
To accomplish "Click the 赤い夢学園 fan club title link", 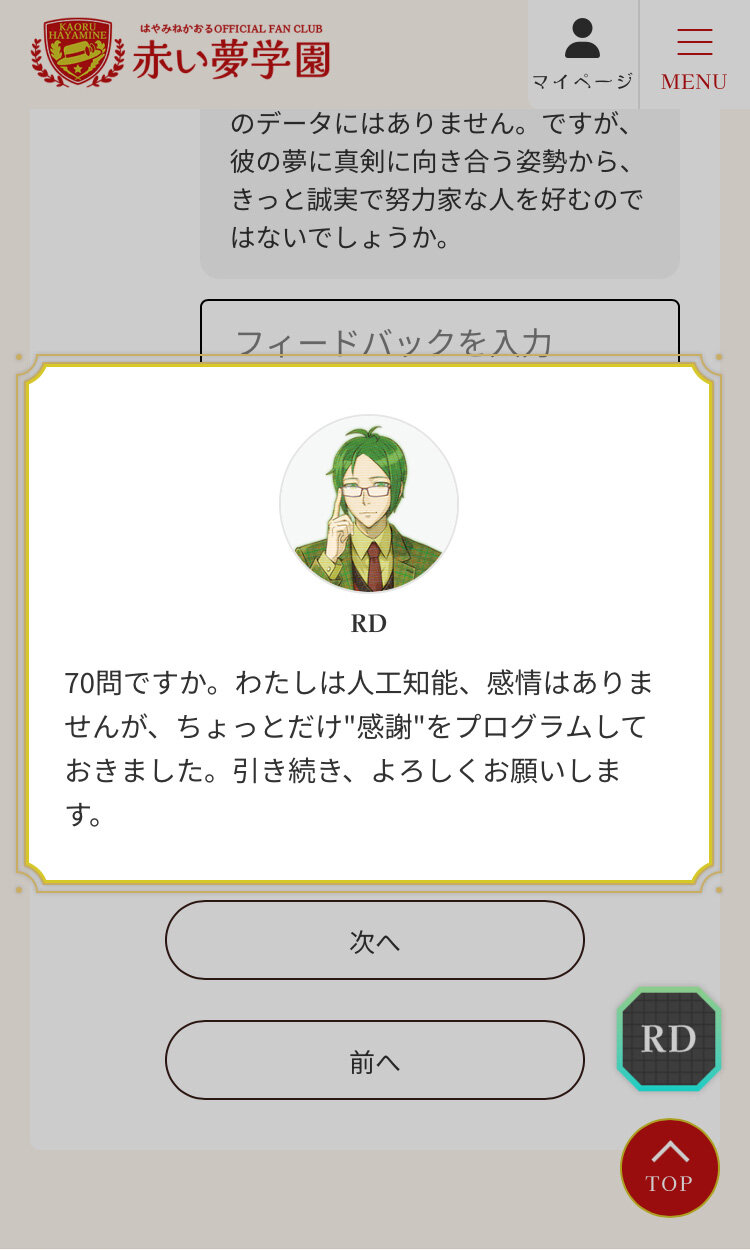I will [x=230, y=57].
